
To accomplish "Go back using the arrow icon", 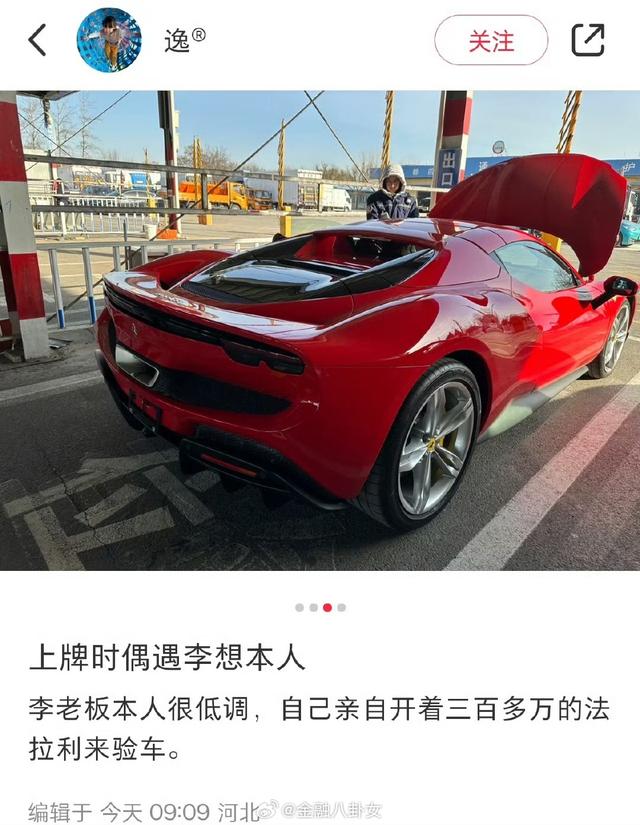I will point(37,40).
